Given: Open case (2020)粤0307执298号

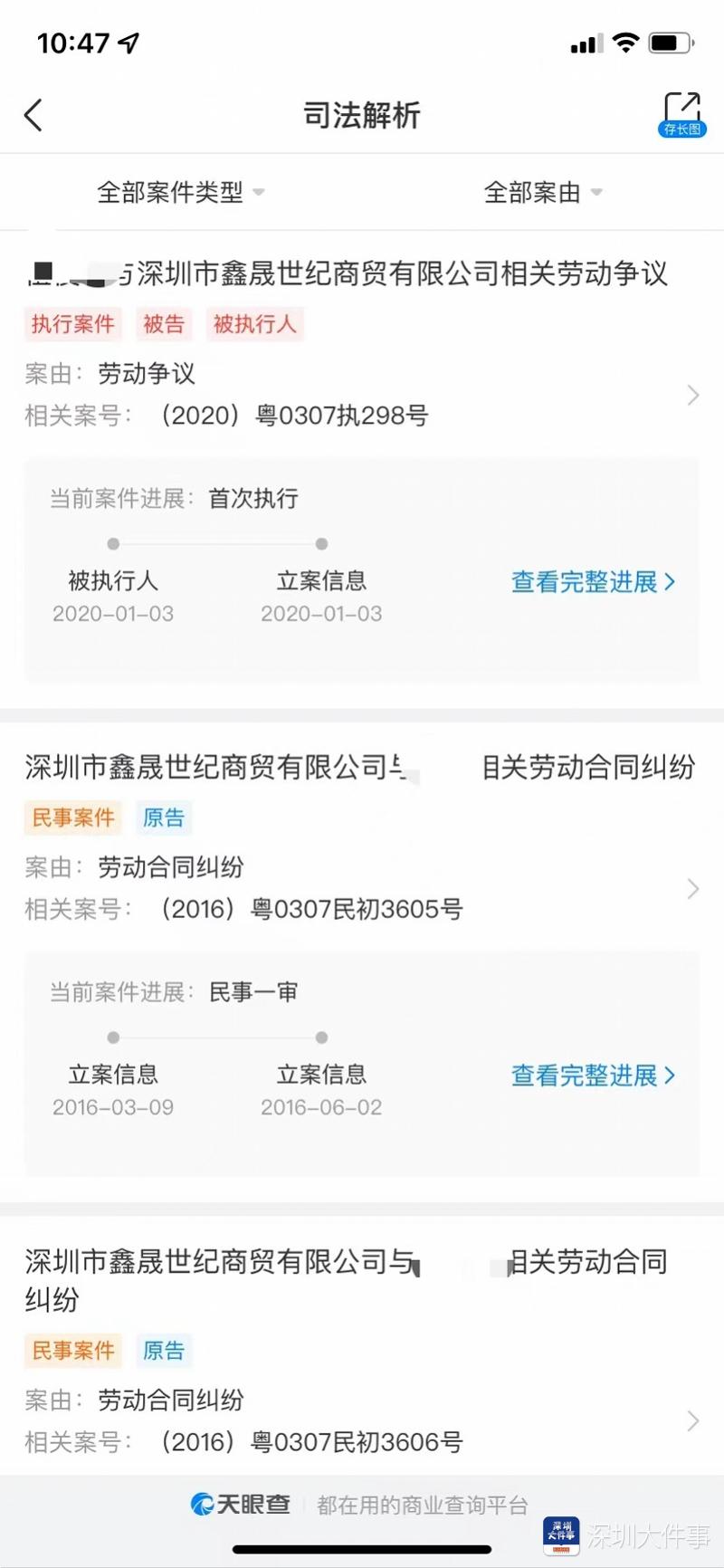Looking at the screenshot, I should coord(362,395).
